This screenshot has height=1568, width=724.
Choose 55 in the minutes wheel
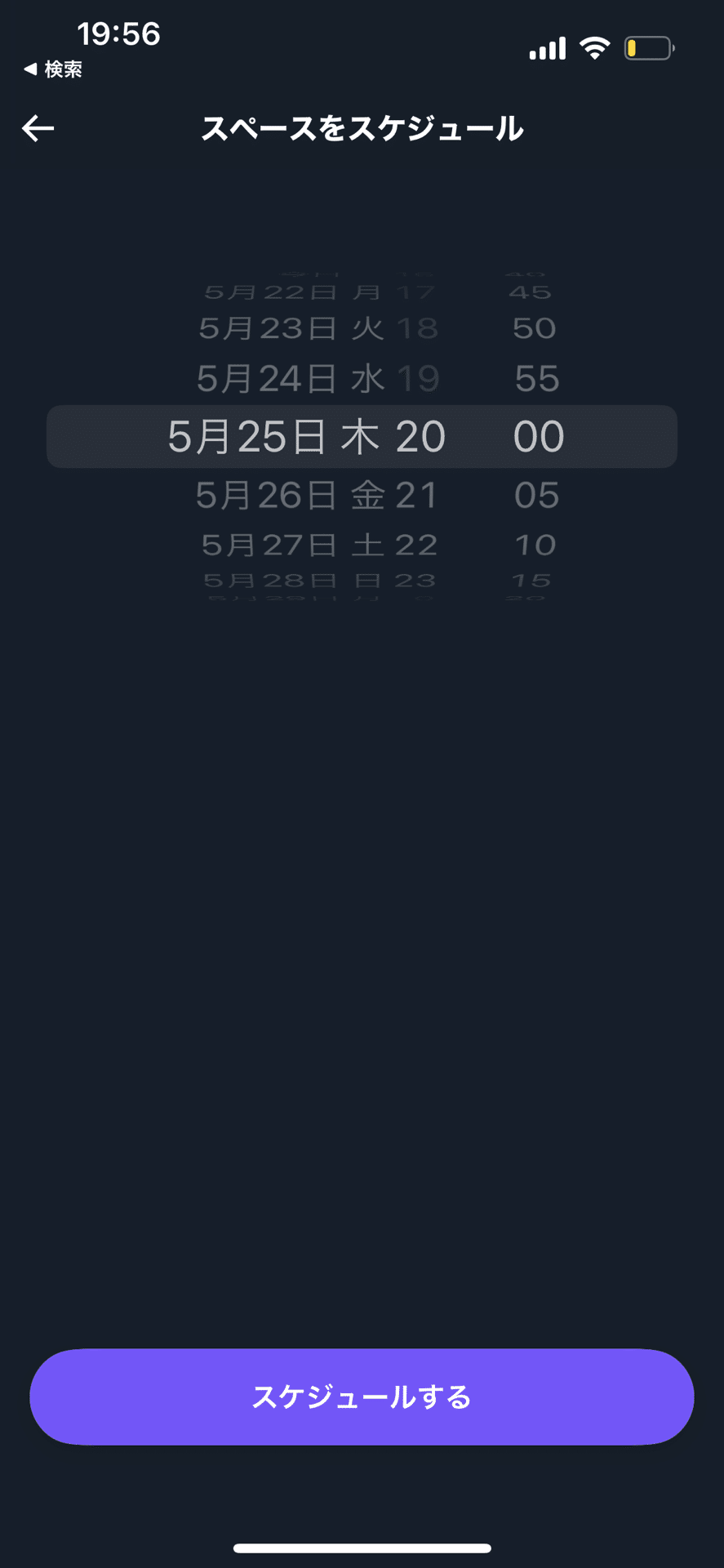tap(536, 379)
